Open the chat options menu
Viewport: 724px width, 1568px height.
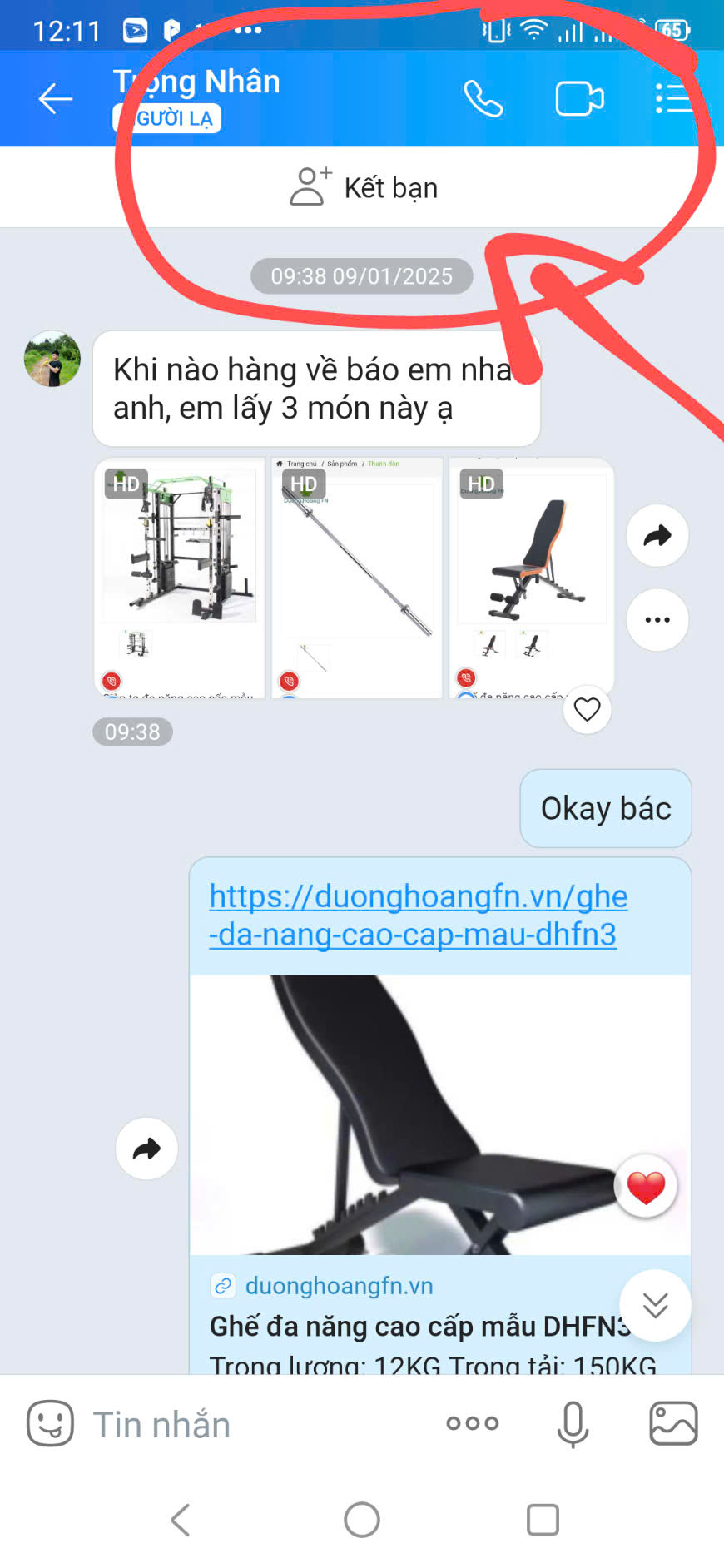click(672, 99)
